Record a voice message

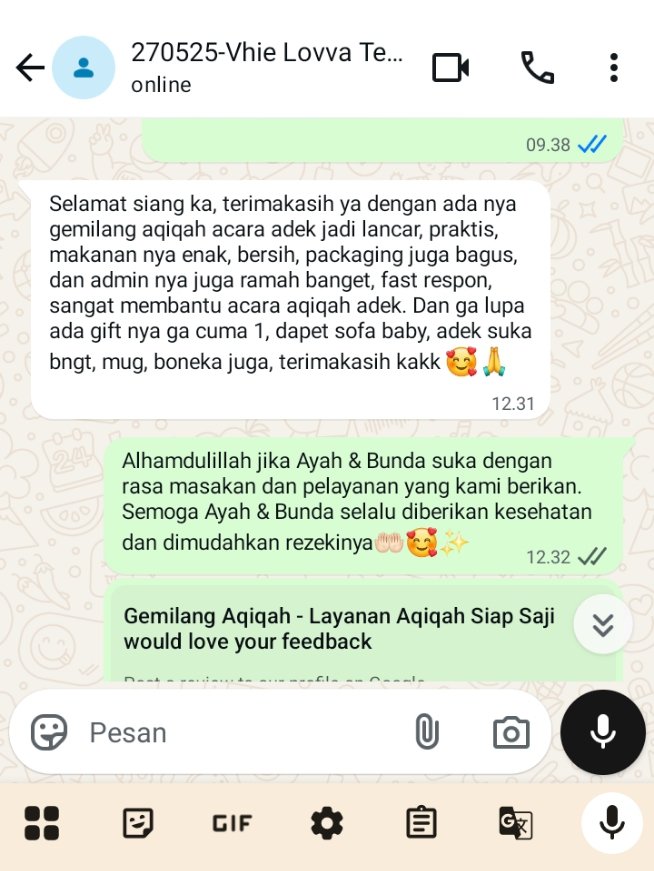pos(602,733)
